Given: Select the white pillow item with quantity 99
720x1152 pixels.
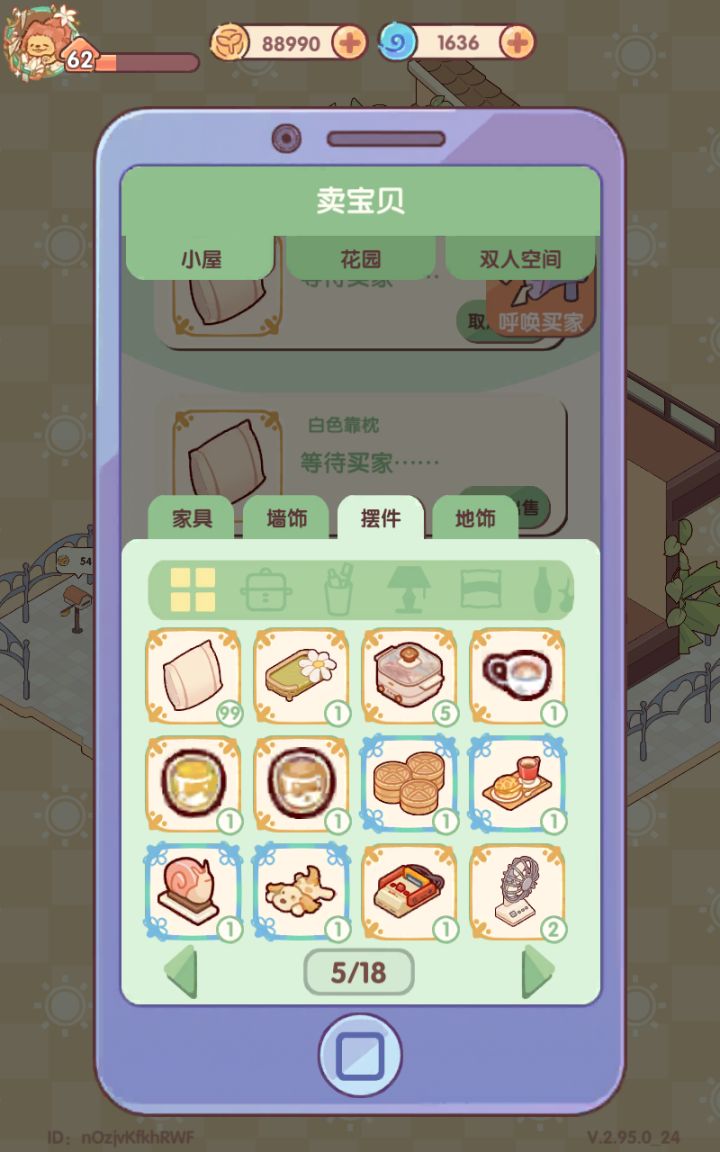Looking at the screenshot, I should [x=194, y=676].
